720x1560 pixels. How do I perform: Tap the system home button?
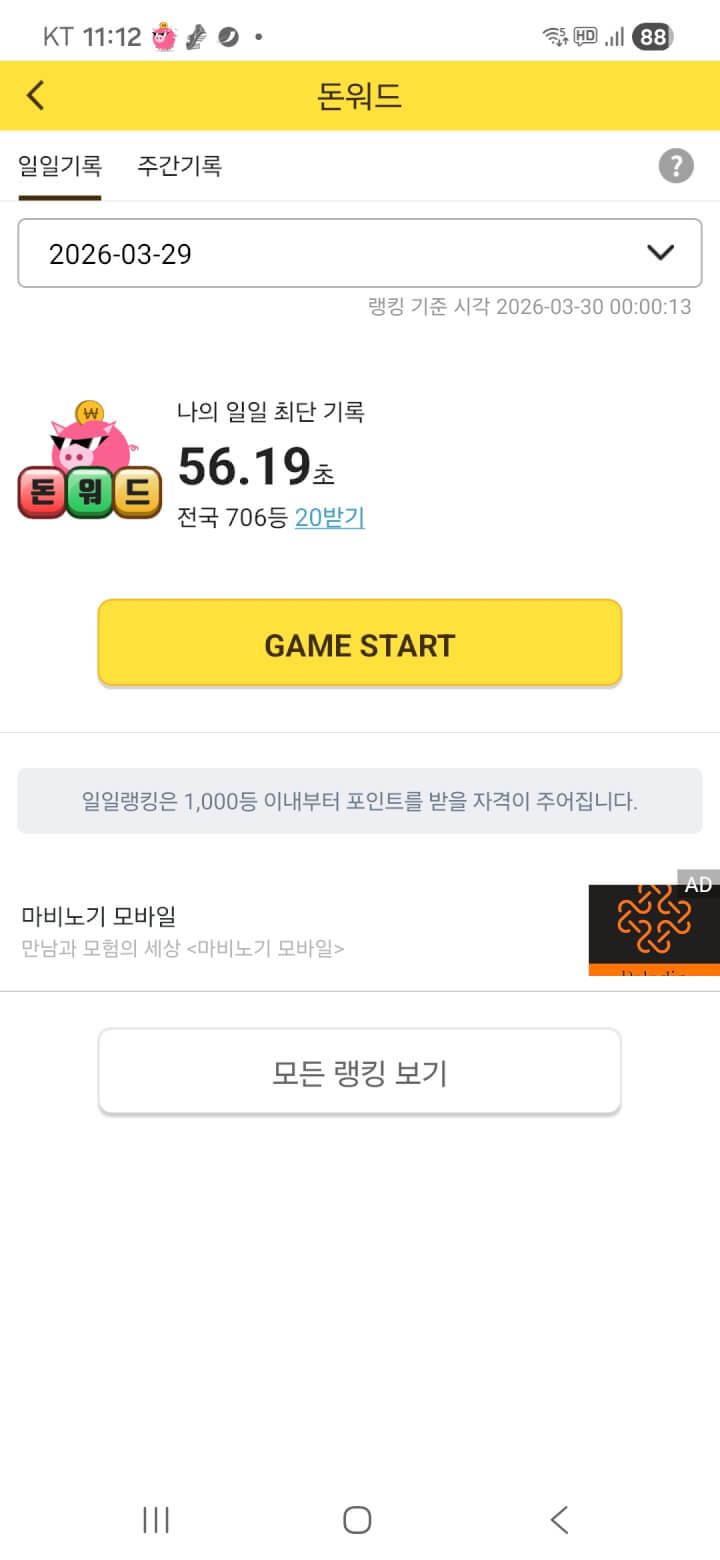tap(357, 1520)
